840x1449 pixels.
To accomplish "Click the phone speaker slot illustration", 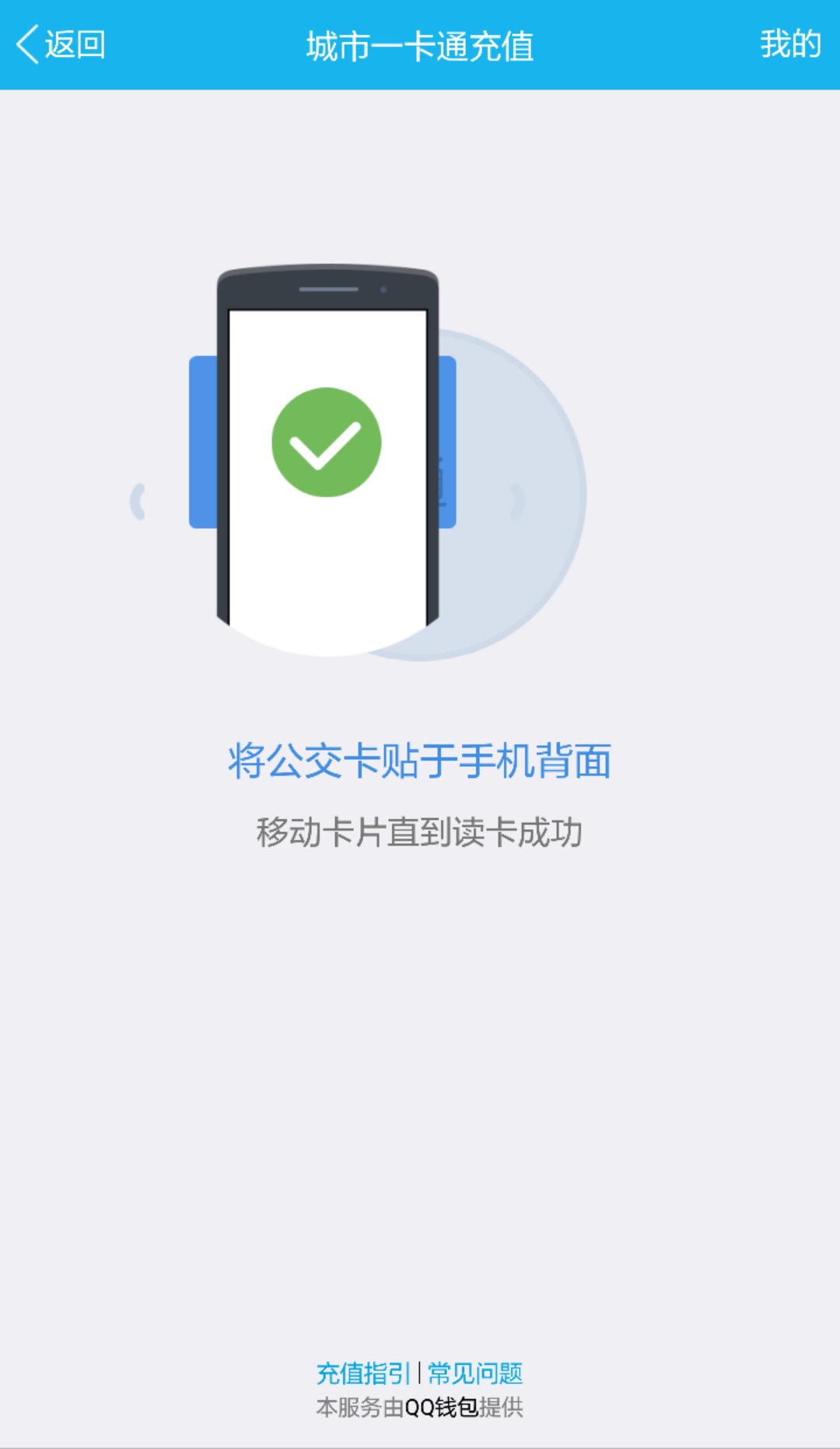I will pyautogui.click(x=327, y=288).
